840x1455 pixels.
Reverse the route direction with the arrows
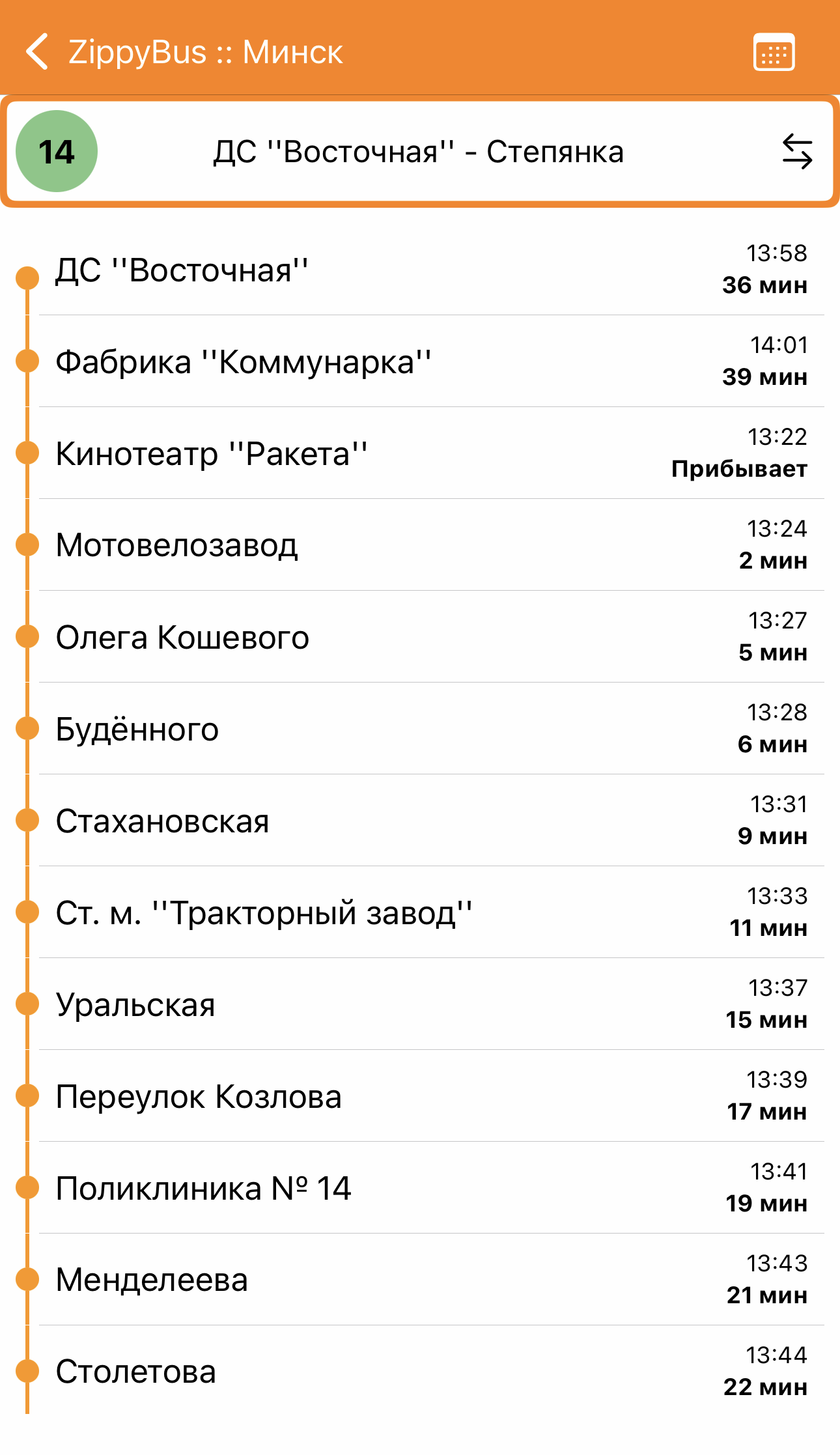(x=797, y=152)
